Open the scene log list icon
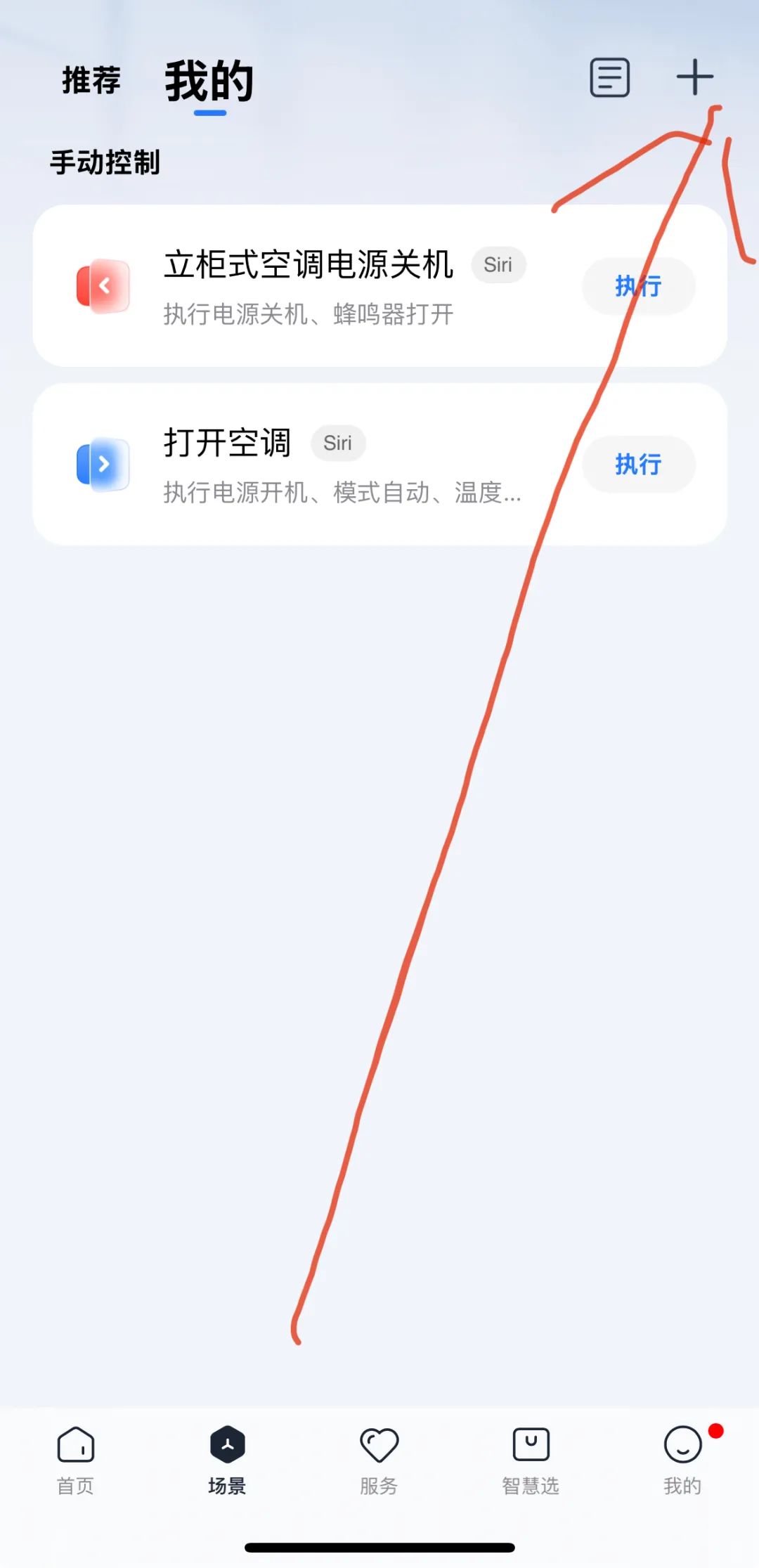The width and height of the screenshot is (759, 1568). point(609,77)
